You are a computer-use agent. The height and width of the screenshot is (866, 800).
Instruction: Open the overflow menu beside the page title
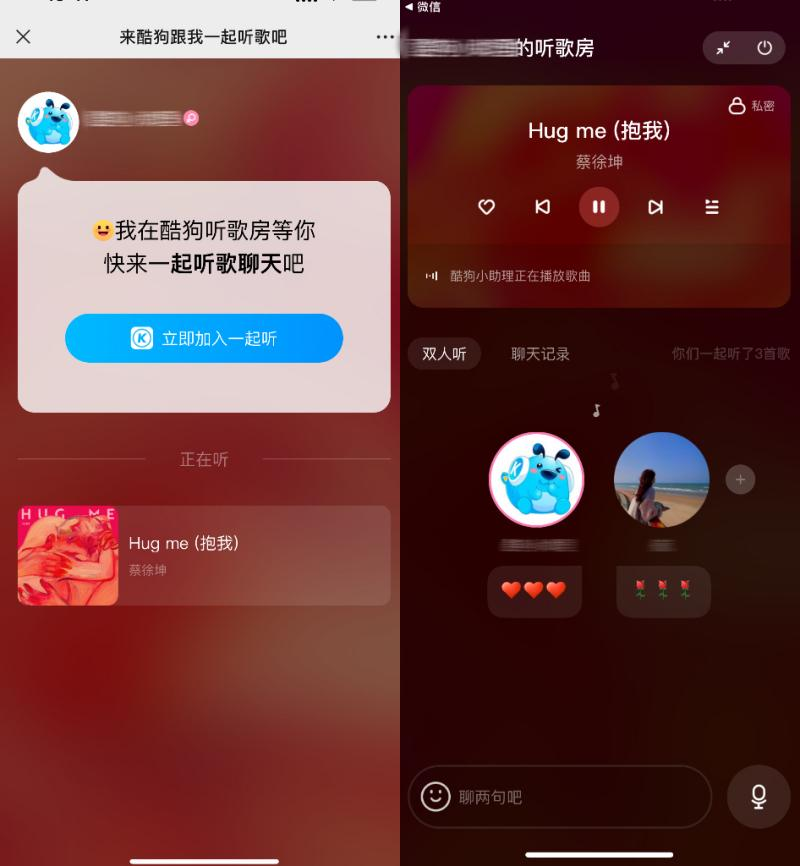(385, 37)
